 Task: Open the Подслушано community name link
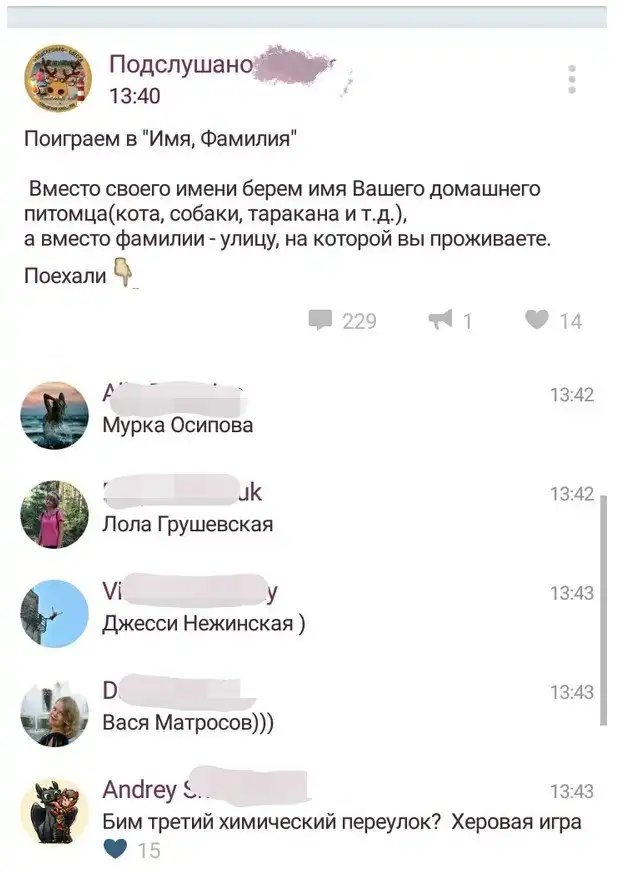pos(180,66)
